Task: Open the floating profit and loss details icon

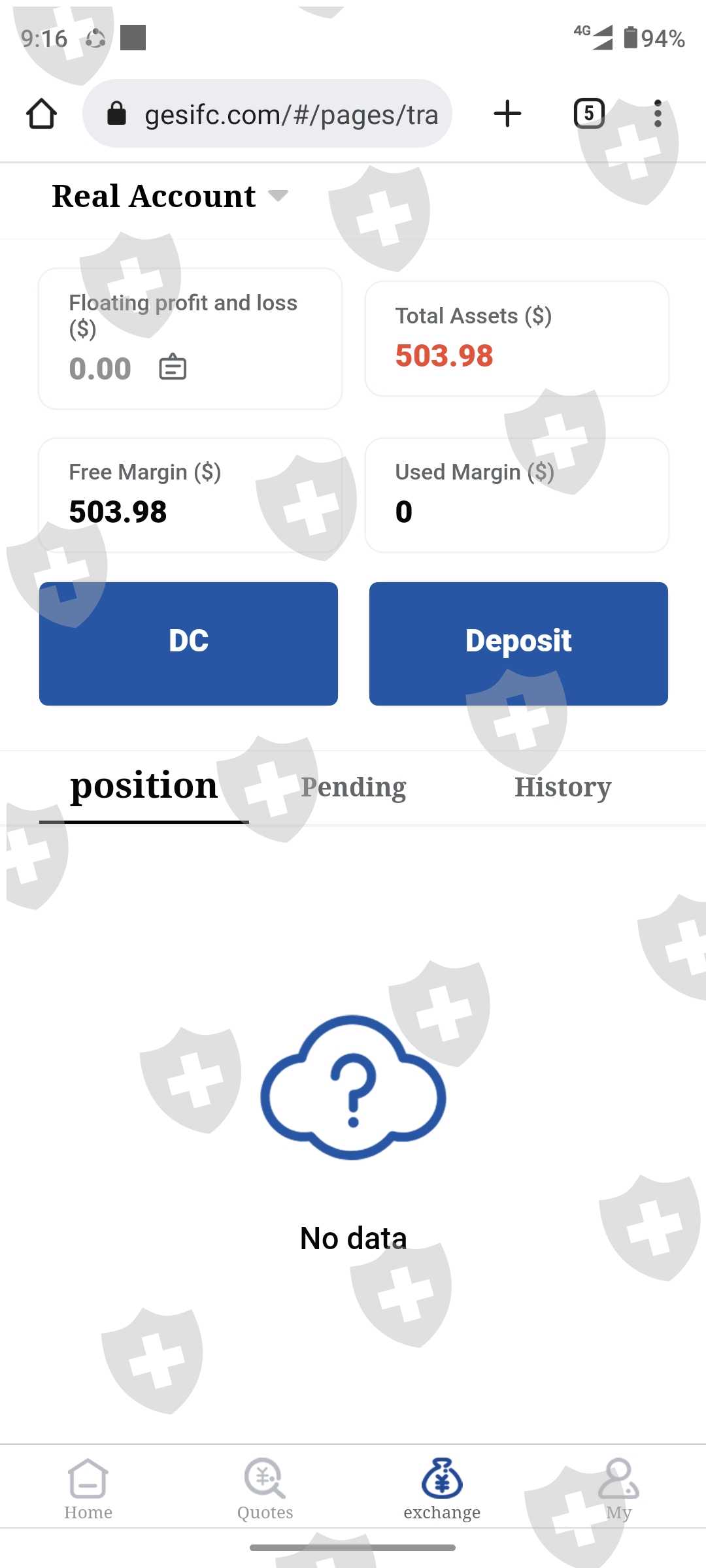Action: (x=173, y=367)
